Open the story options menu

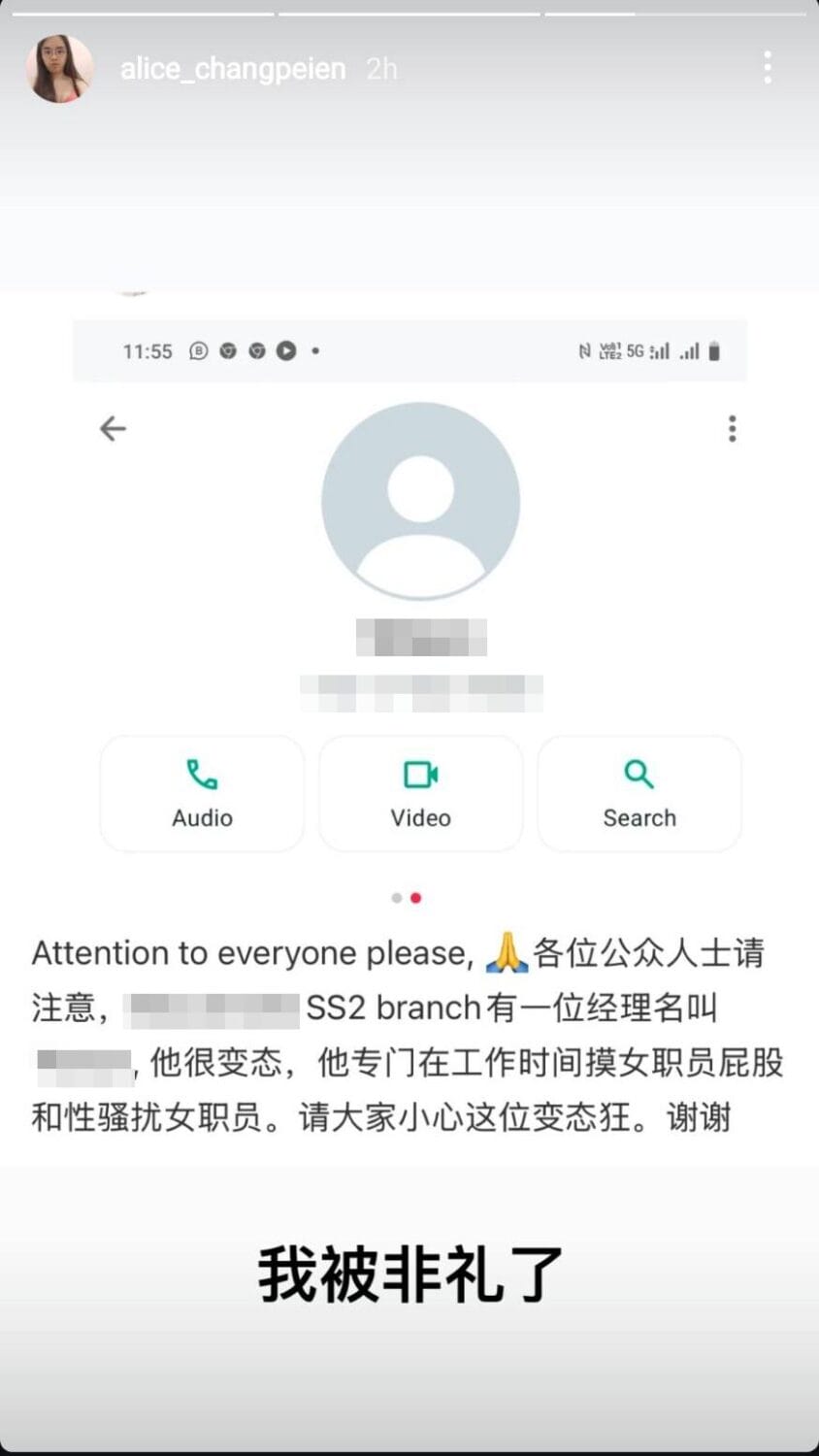click(x=767, y=68)
